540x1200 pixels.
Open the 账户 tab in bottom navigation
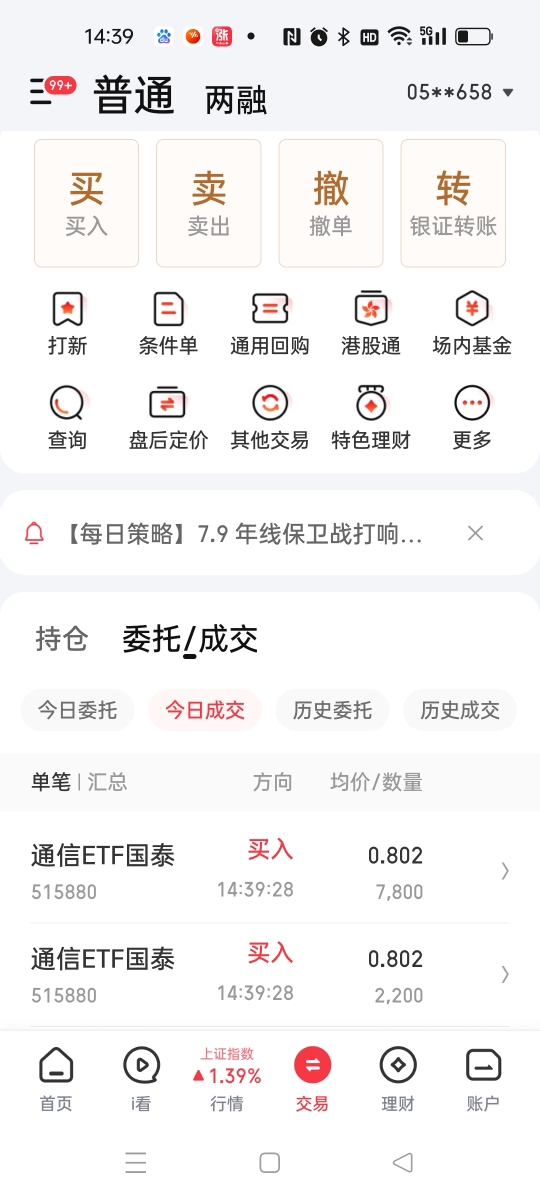484,1080
